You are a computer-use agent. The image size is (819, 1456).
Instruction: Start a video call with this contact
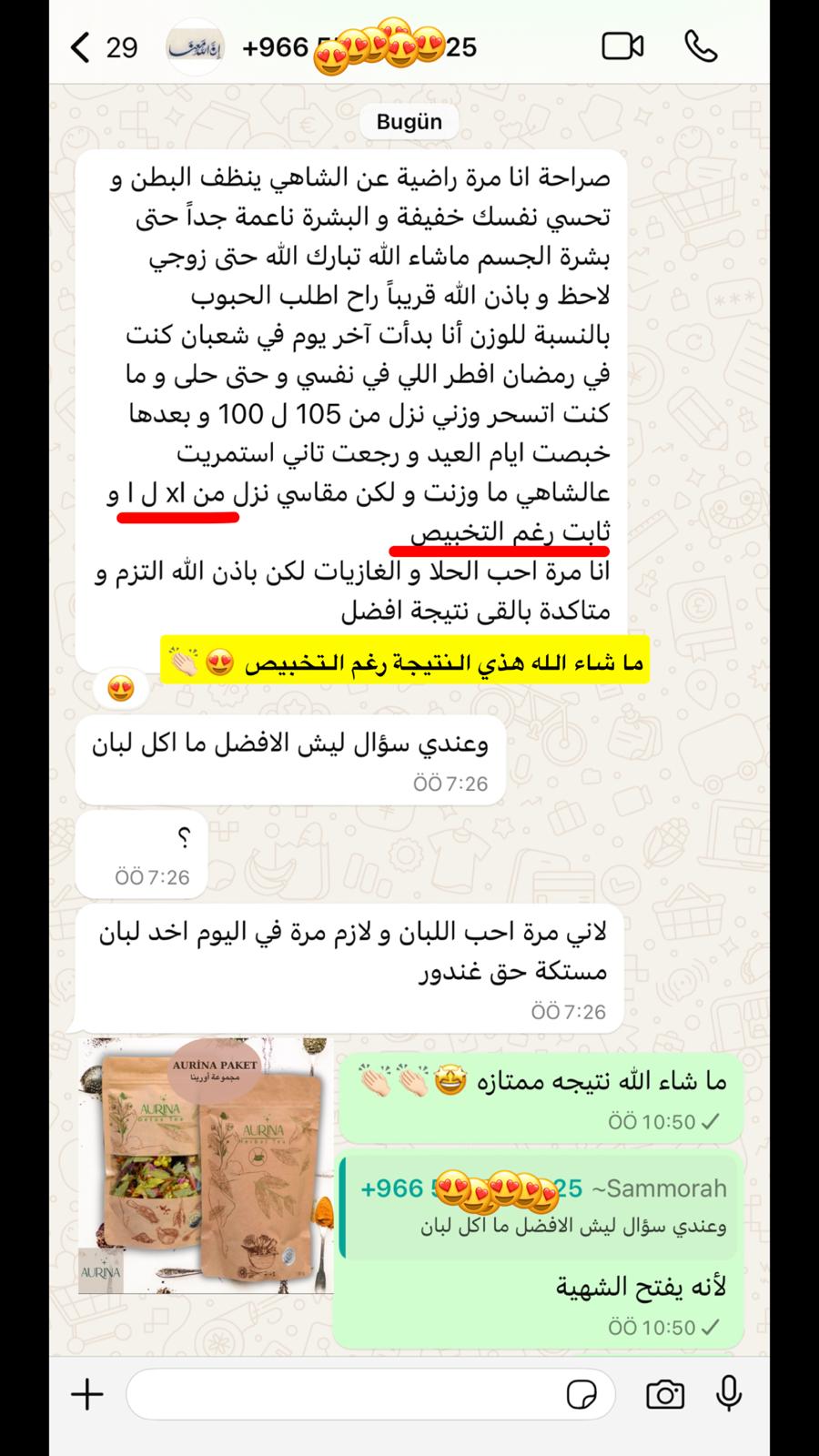click(x=622, y=47)
